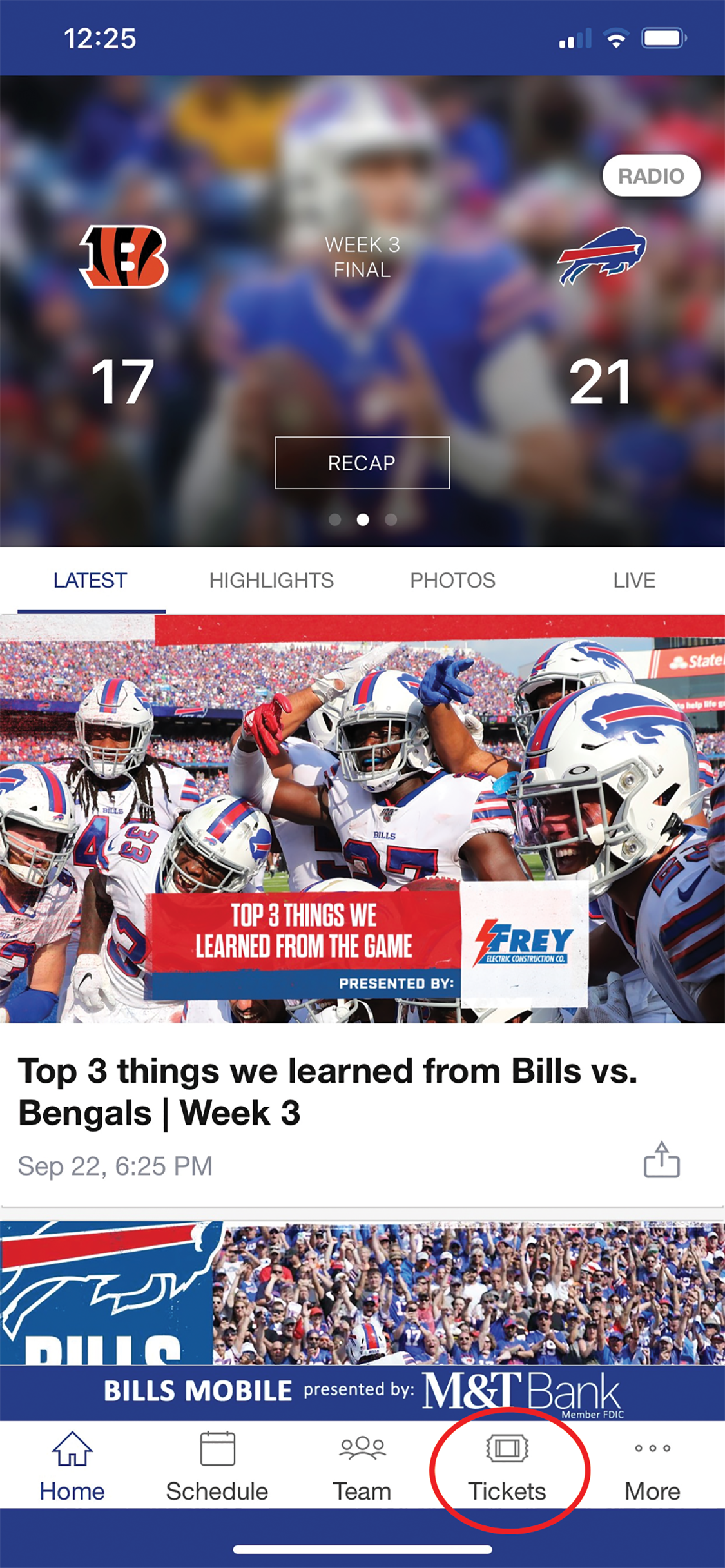The width and height of the screenshot is (725, 1568).
Task: Share the Bills vs. Bengals article
Action: click(x=662, y=1159)
